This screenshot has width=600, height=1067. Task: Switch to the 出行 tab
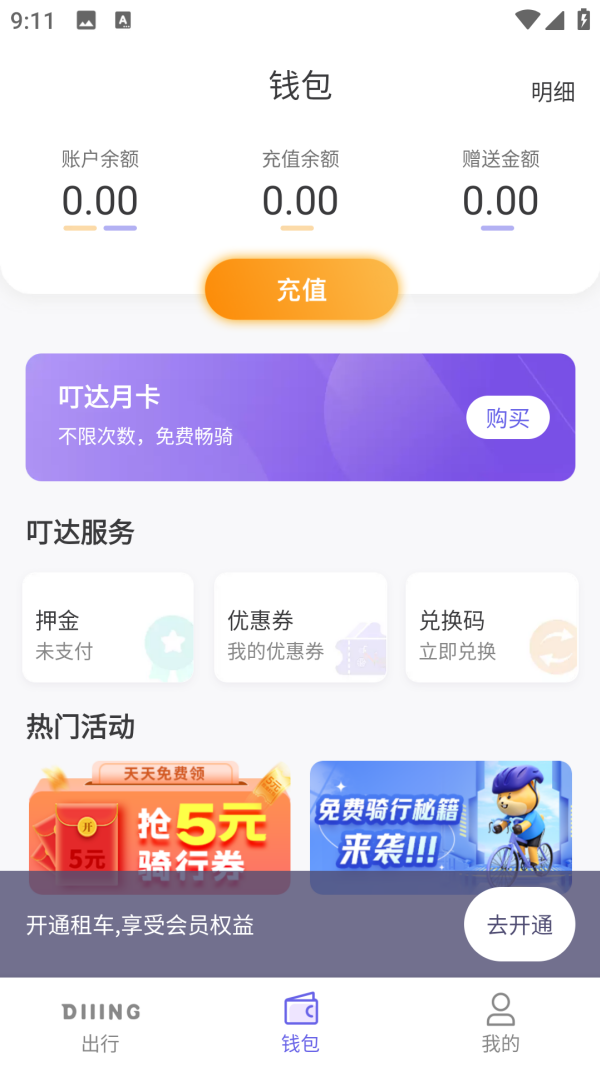tap(100, 1024)
